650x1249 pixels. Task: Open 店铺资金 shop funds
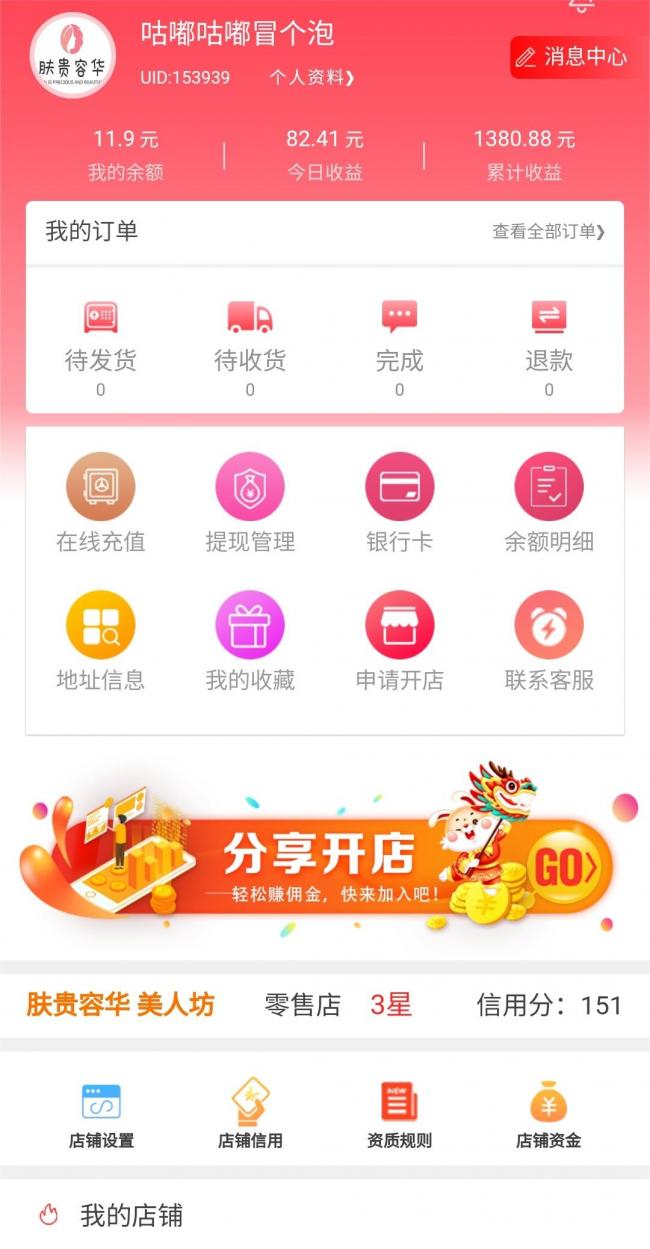(x=548, y=1115)
